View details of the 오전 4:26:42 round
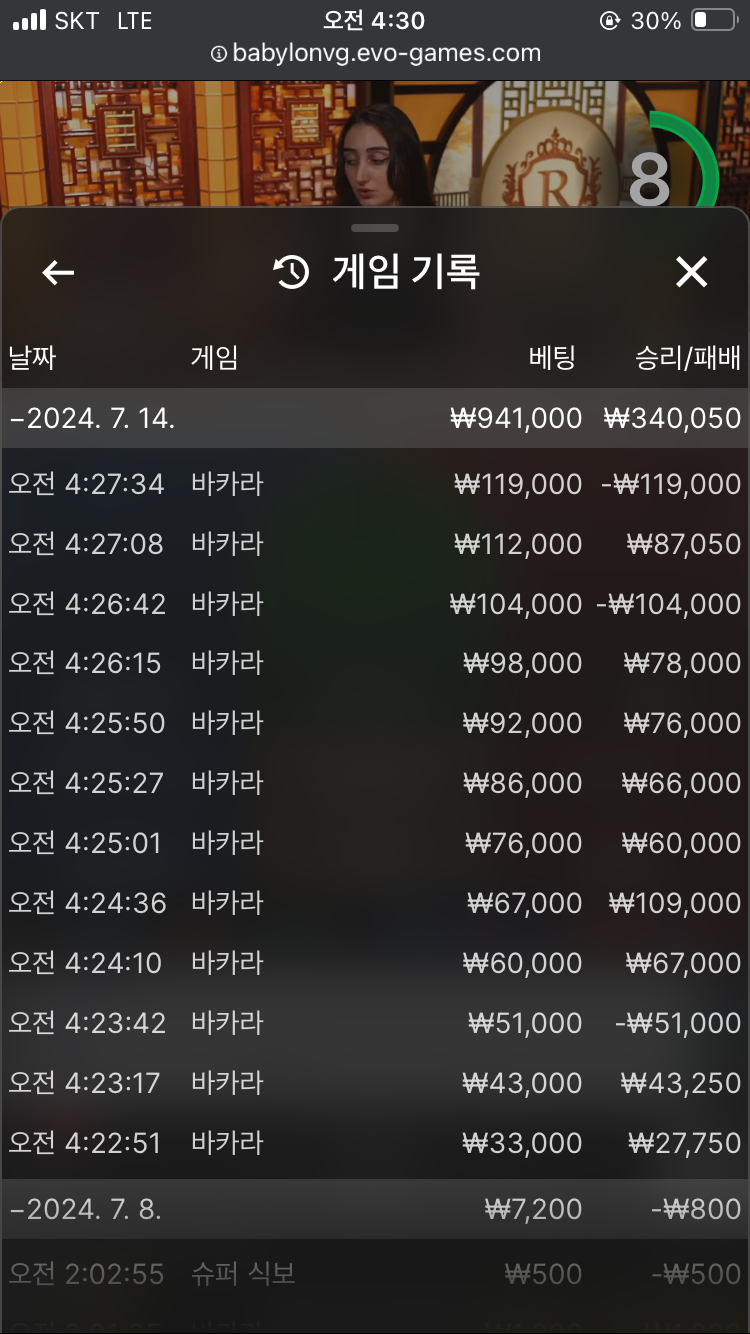Screen dimensions: 750x1334 [375, 604]
